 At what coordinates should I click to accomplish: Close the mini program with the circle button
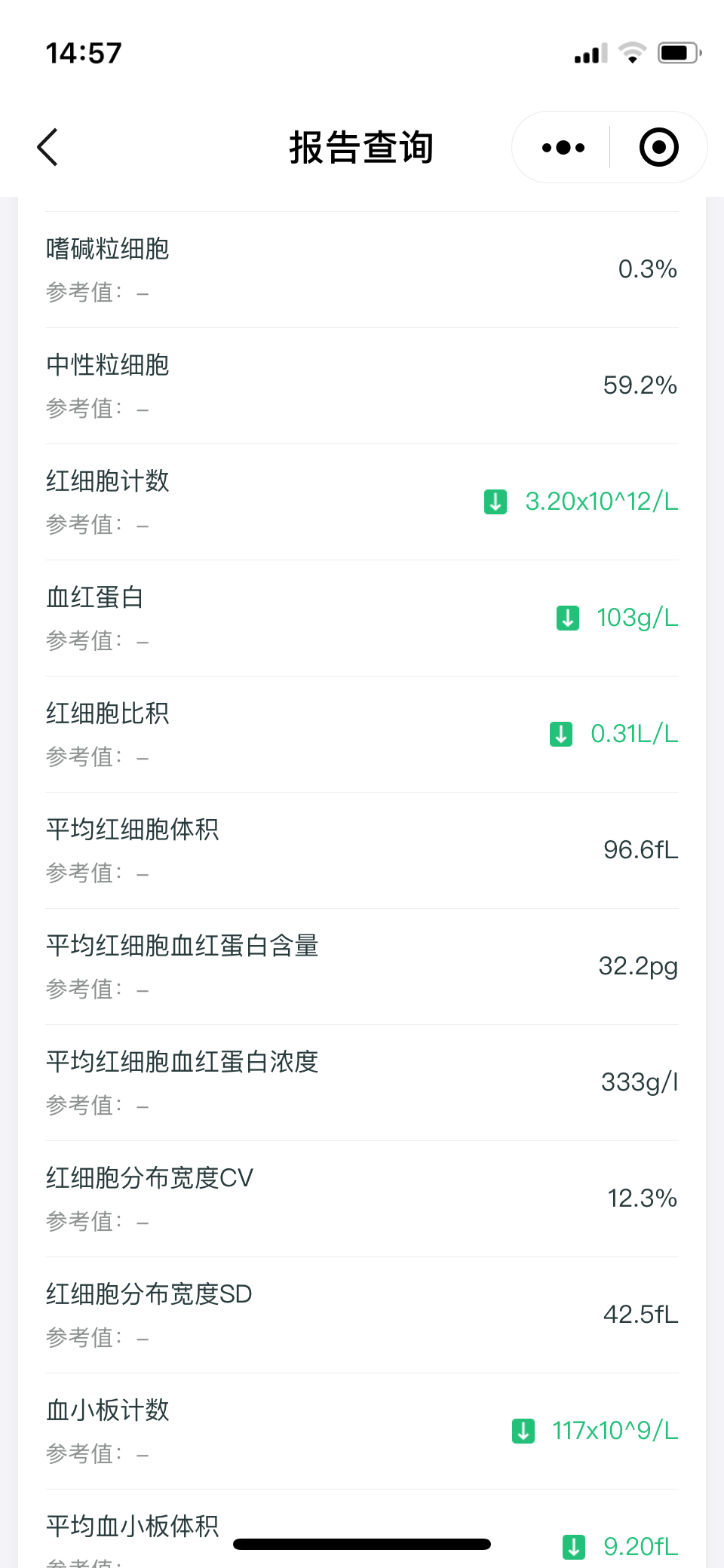pos(658,148)
